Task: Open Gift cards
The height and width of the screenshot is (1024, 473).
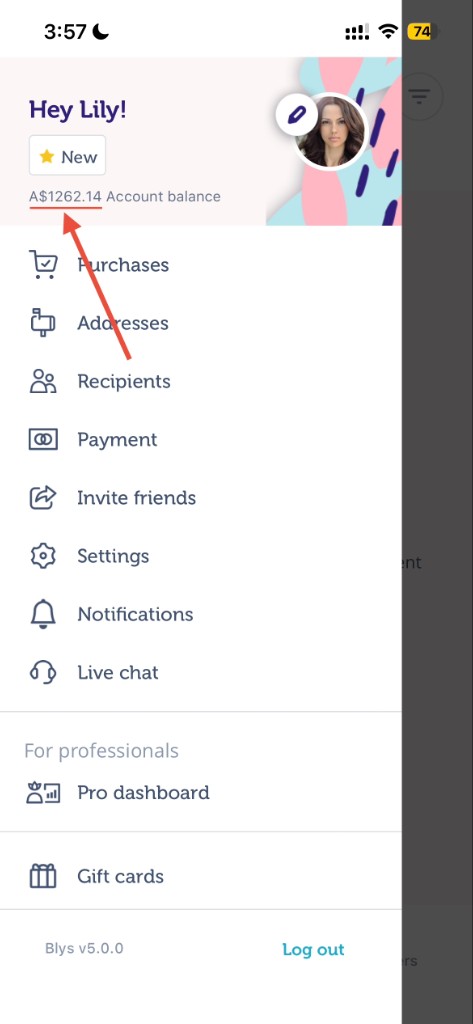Action: pyautogui.click(x=201, y=876)
